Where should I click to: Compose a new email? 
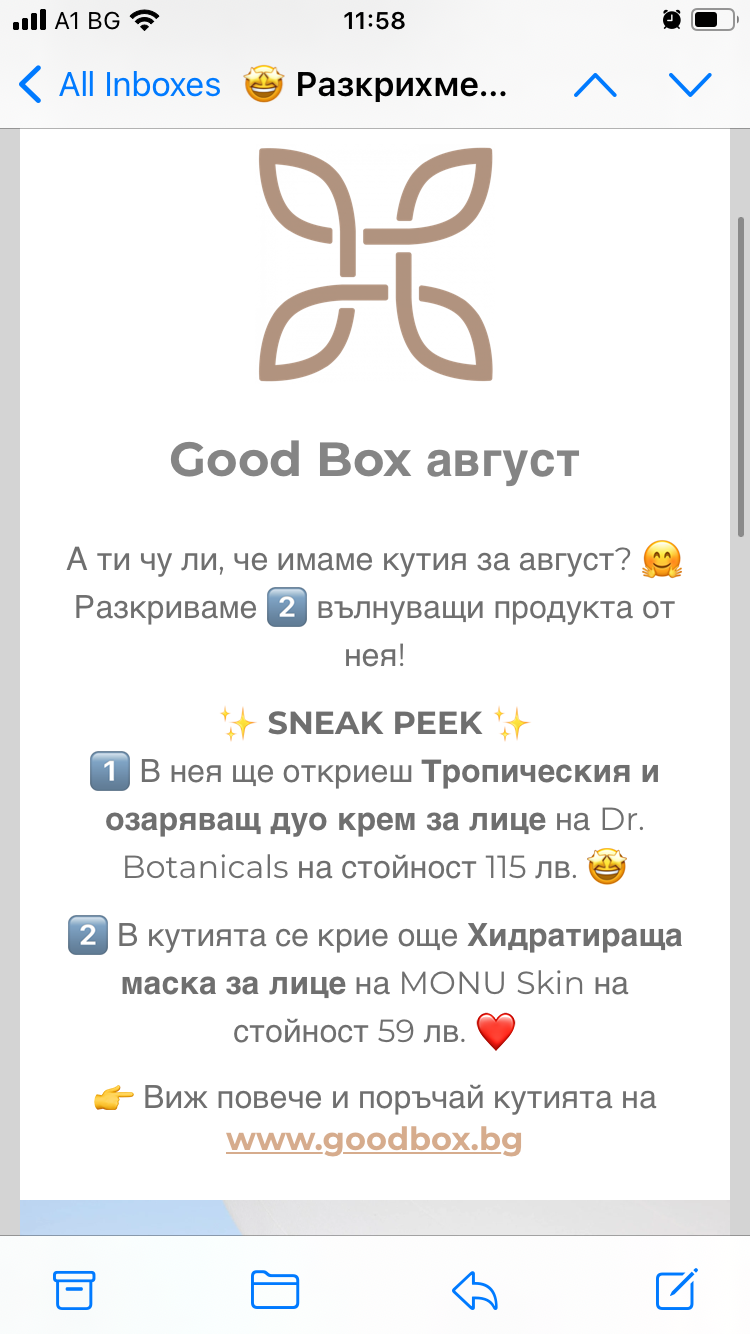677,1289
